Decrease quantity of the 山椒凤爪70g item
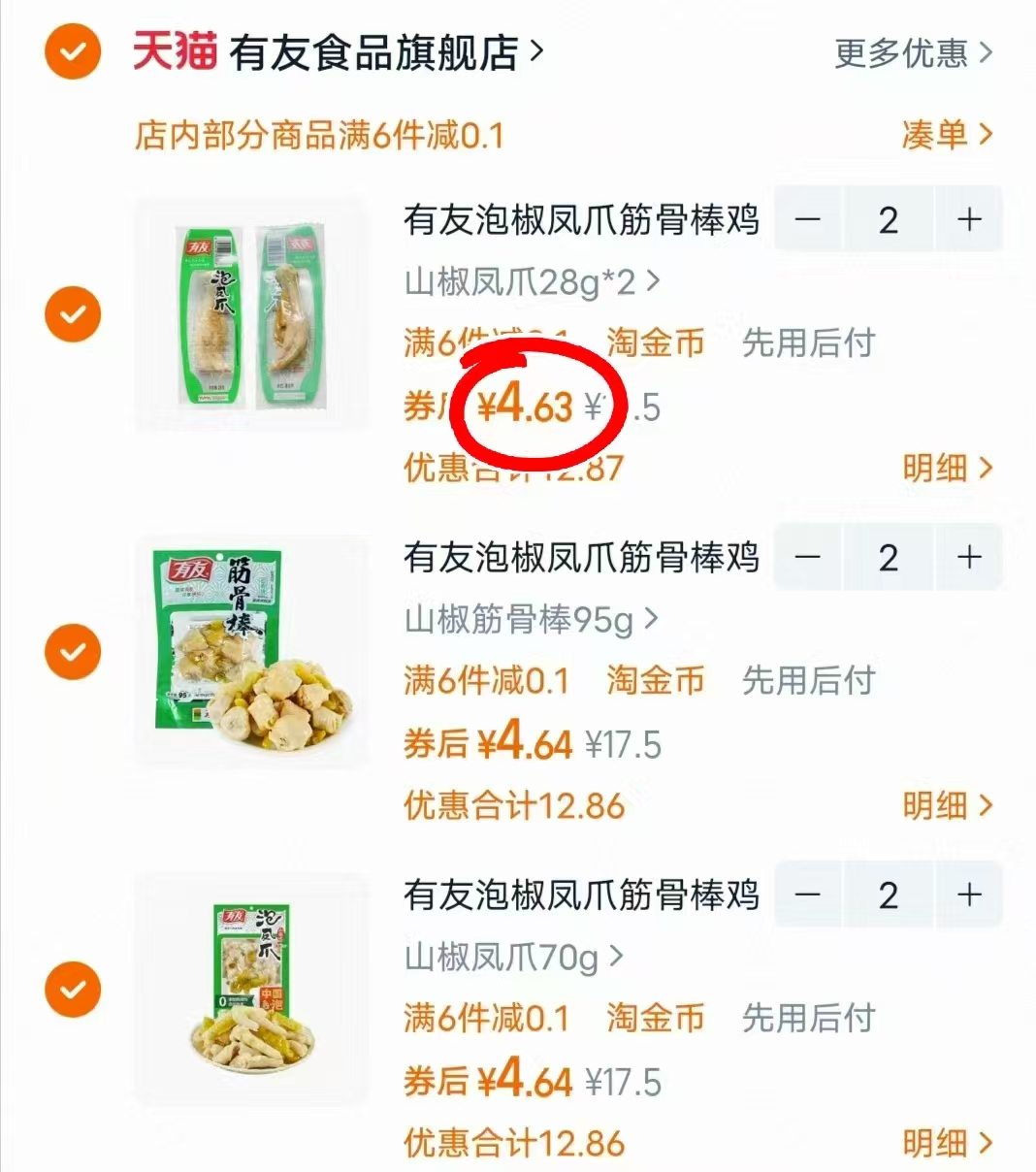 (808, 895)
